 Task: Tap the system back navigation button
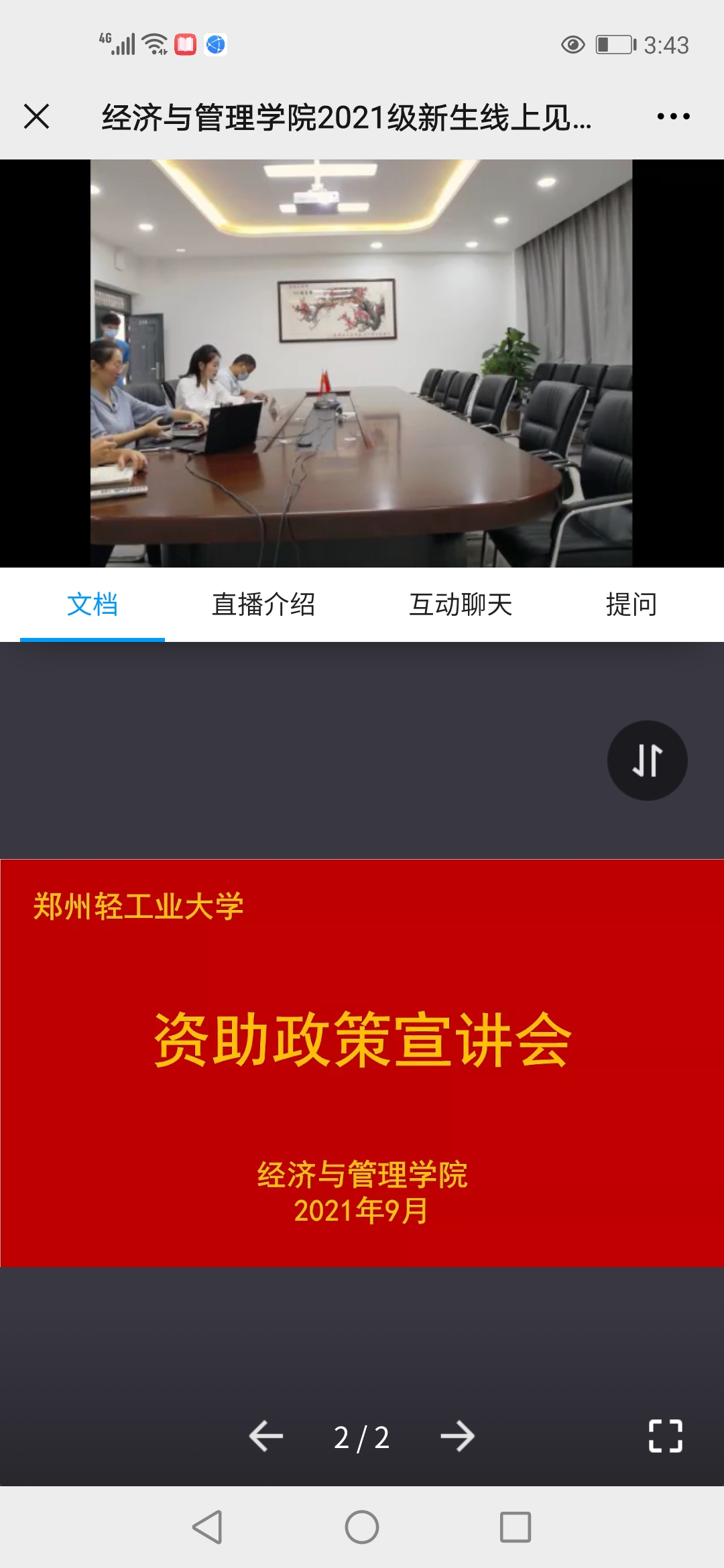coord(207,1527)
